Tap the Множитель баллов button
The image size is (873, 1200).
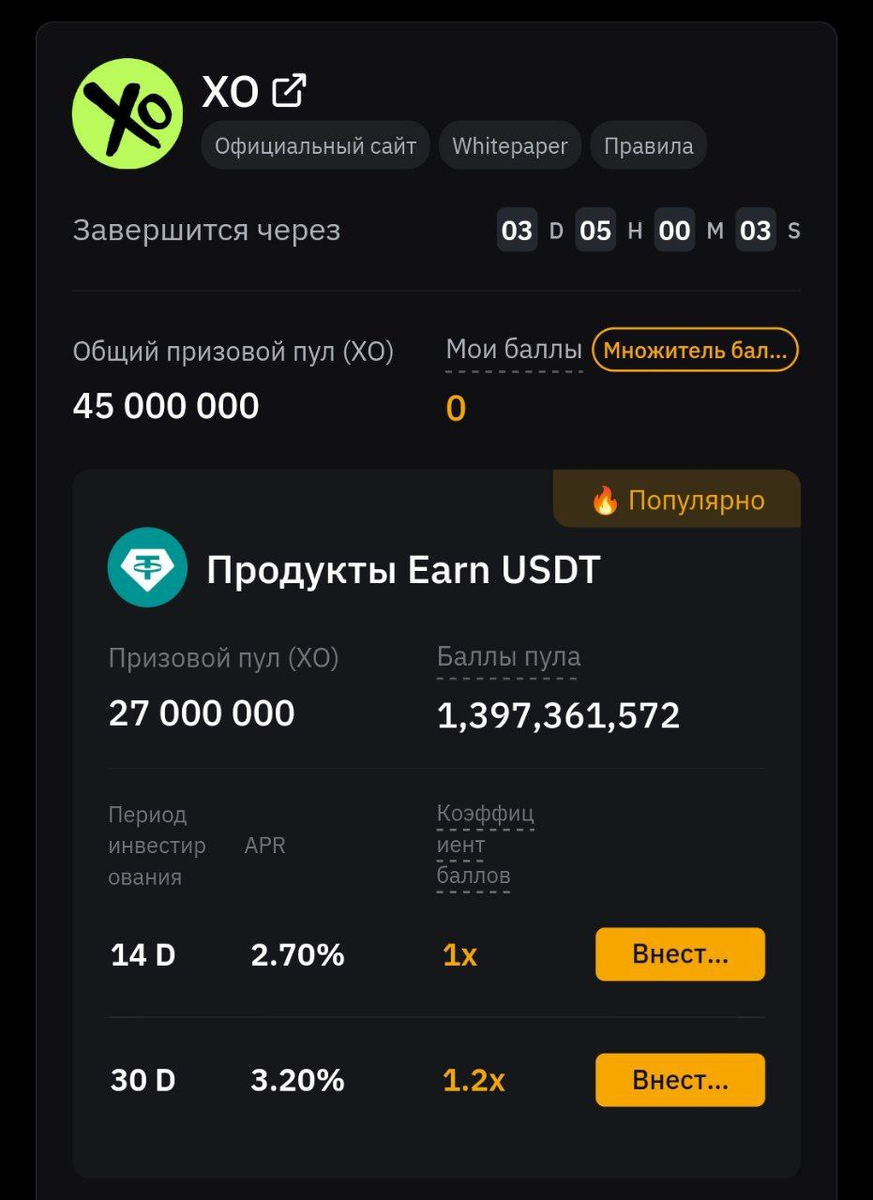[x=695, y=350]
